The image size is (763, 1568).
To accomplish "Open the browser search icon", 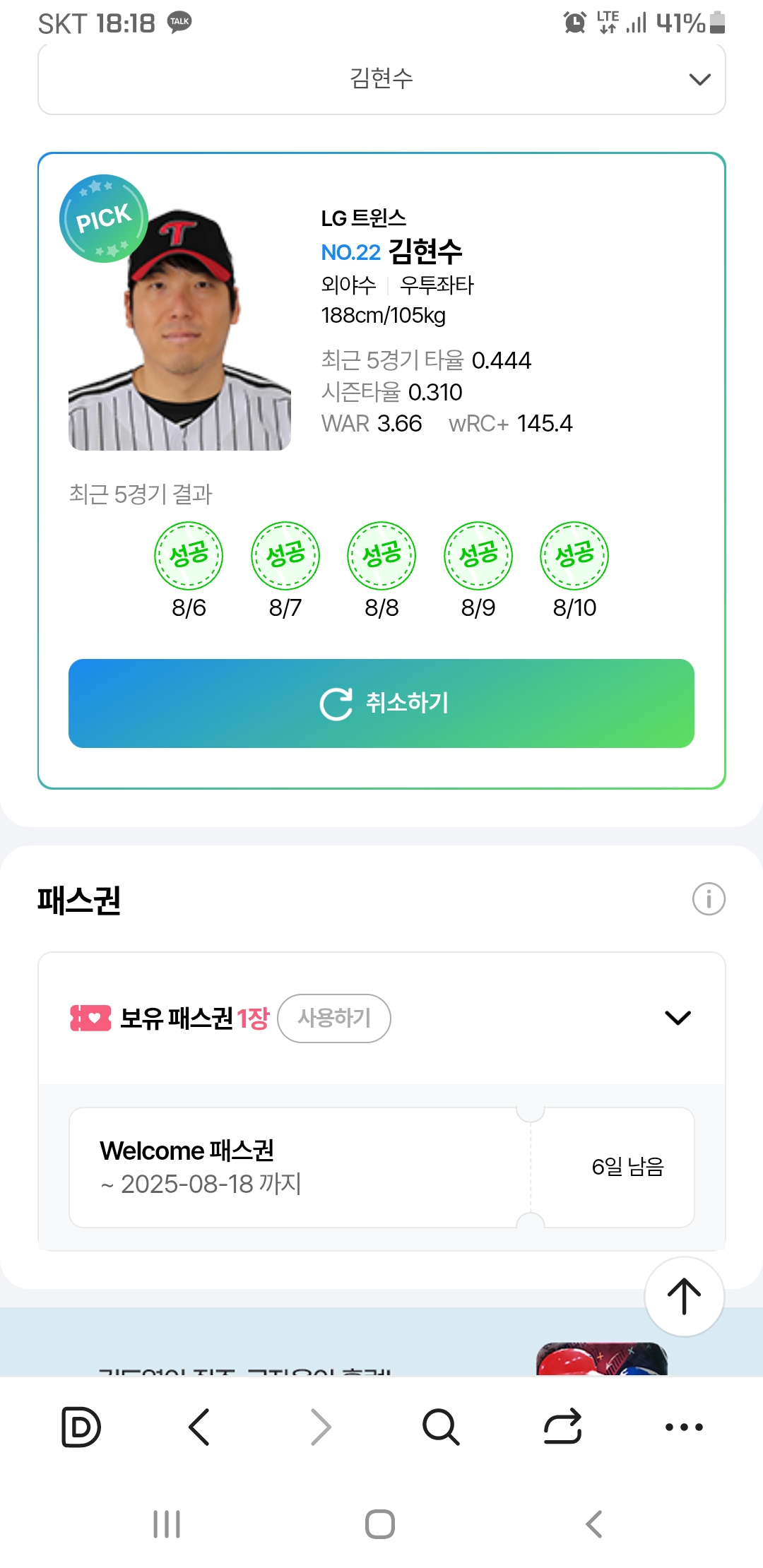I will 441,1427.
